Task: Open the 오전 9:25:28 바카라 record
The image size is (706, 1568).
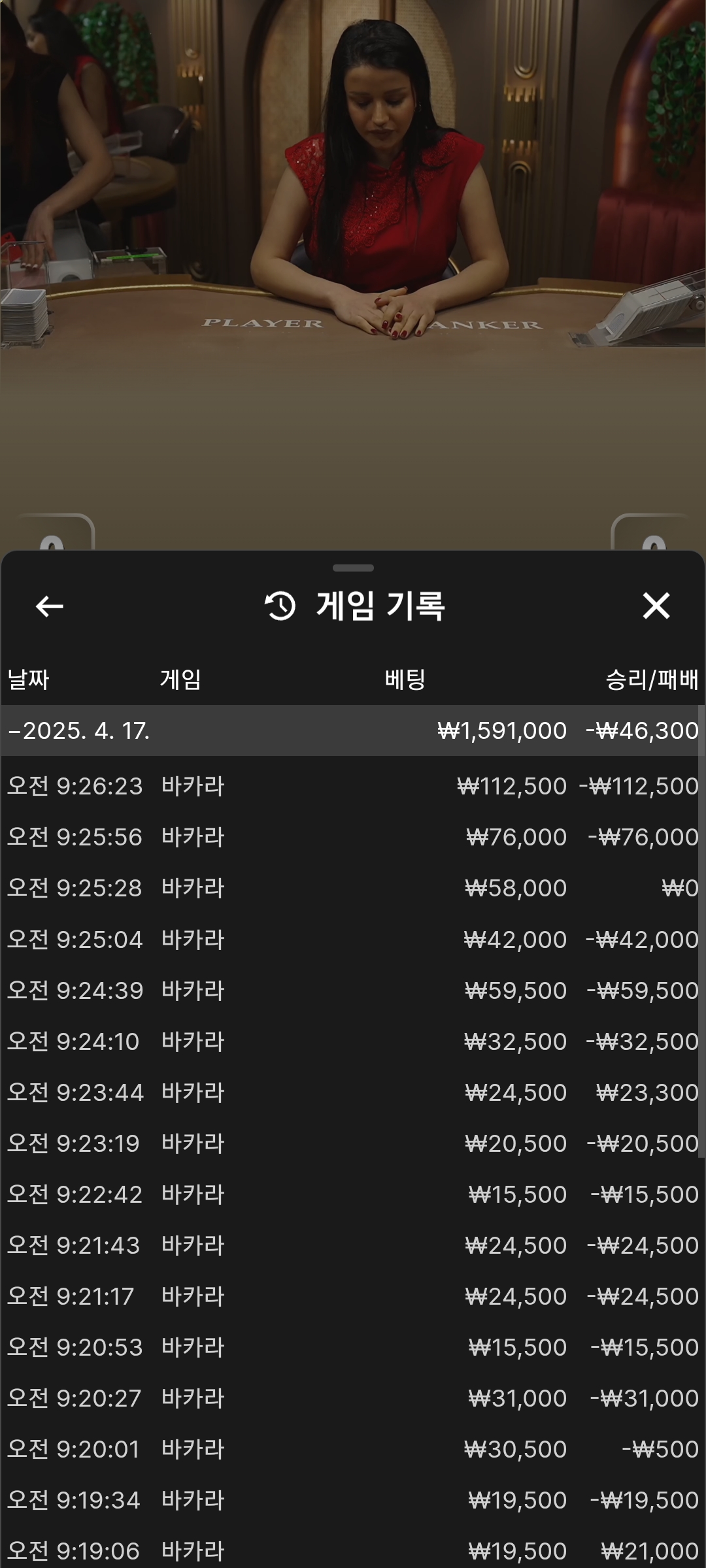Action: pyautogui.click(x=353, y=888)
